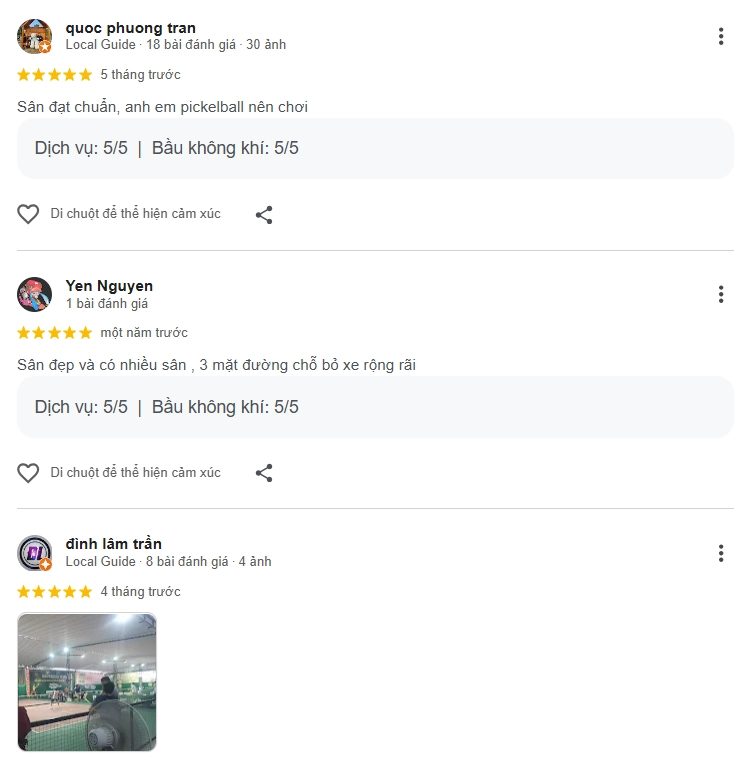View the photo in đình lâm trần's review
Screen dimensions: 739x764
pyautogui.click(x=87, y=682)
